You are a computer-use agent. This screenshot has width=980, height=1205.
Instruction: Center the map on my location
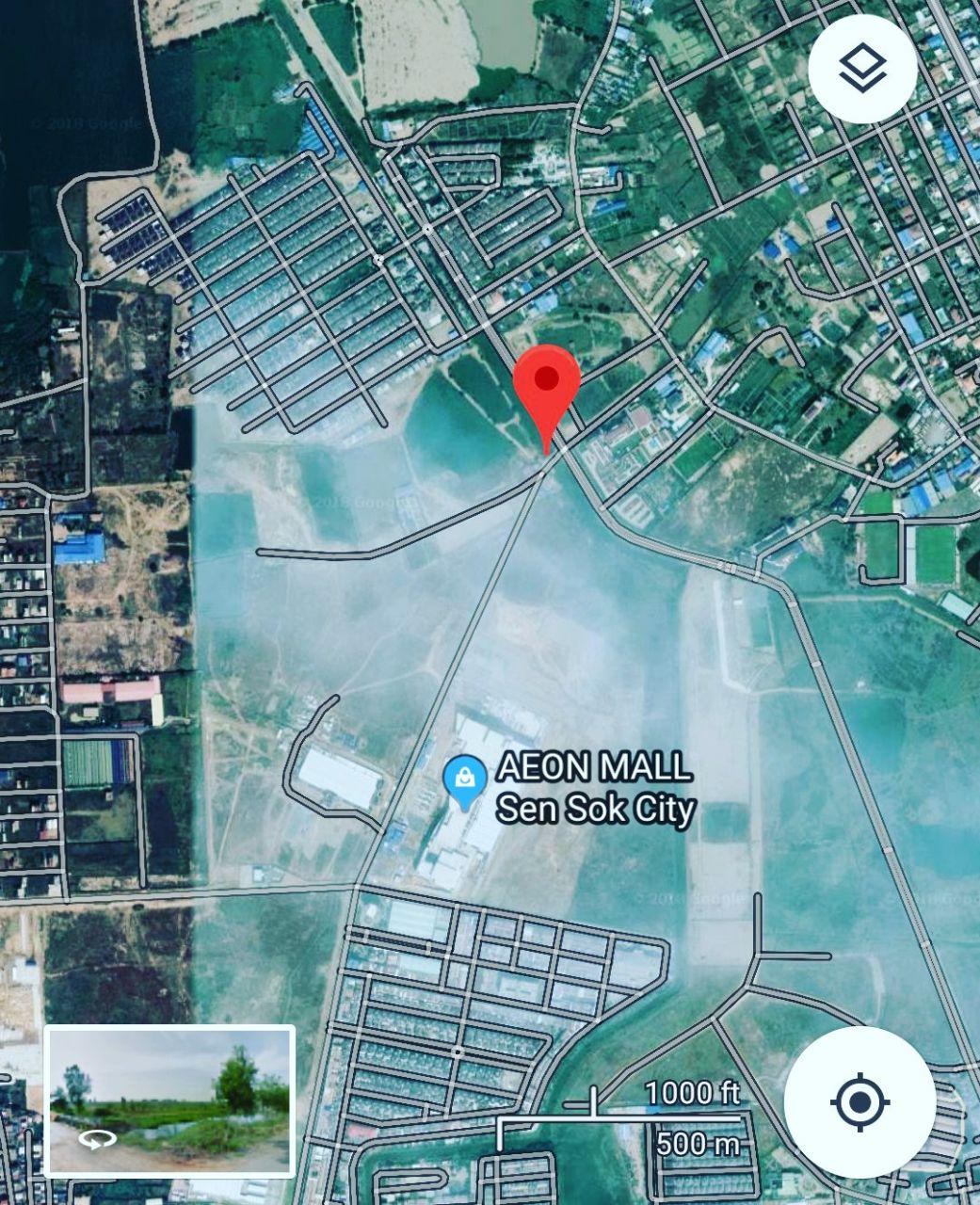(860, 1102)
